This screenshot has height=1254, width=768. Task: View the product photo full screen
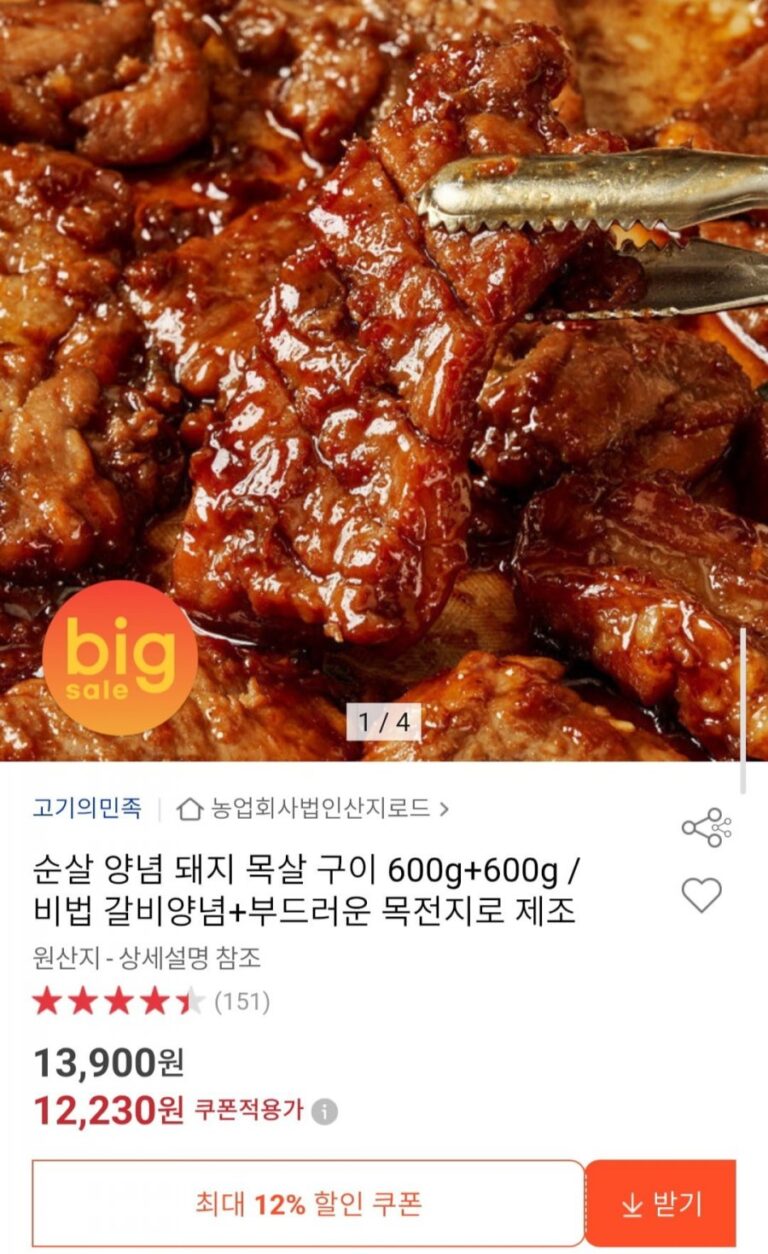tap(384, 380)
